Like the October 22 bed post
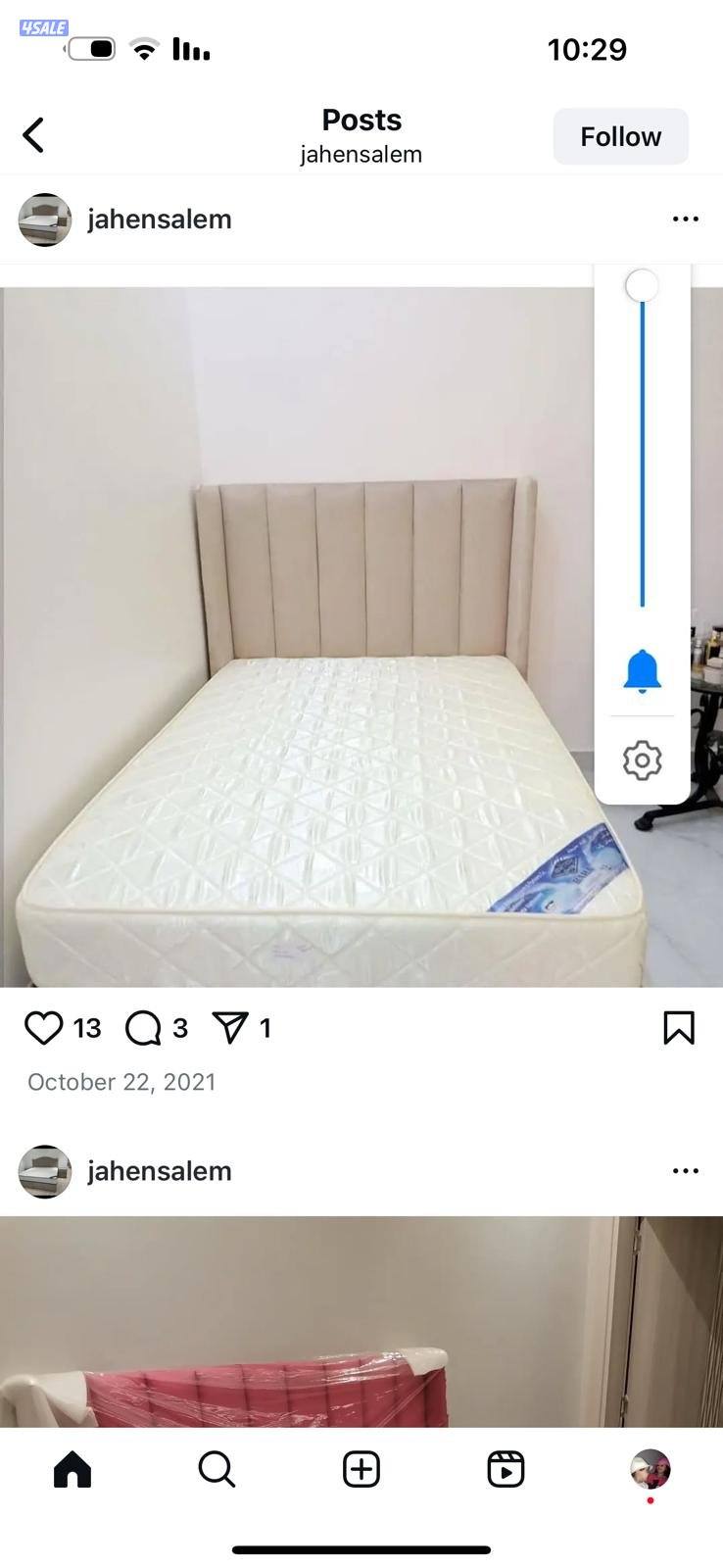 (44, 1027)
